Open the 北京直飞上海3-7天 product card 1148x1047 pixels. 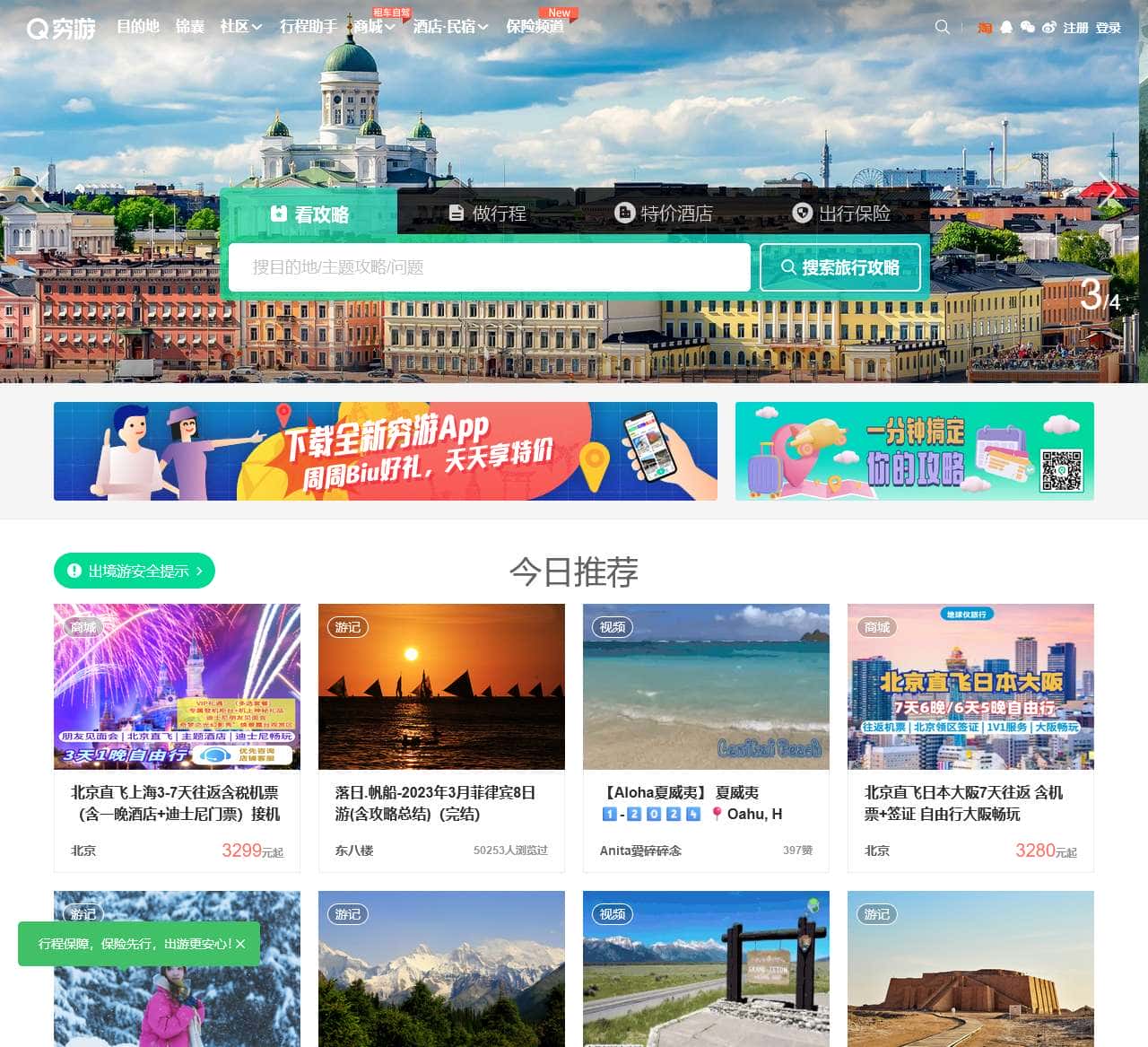click(177, 737)
